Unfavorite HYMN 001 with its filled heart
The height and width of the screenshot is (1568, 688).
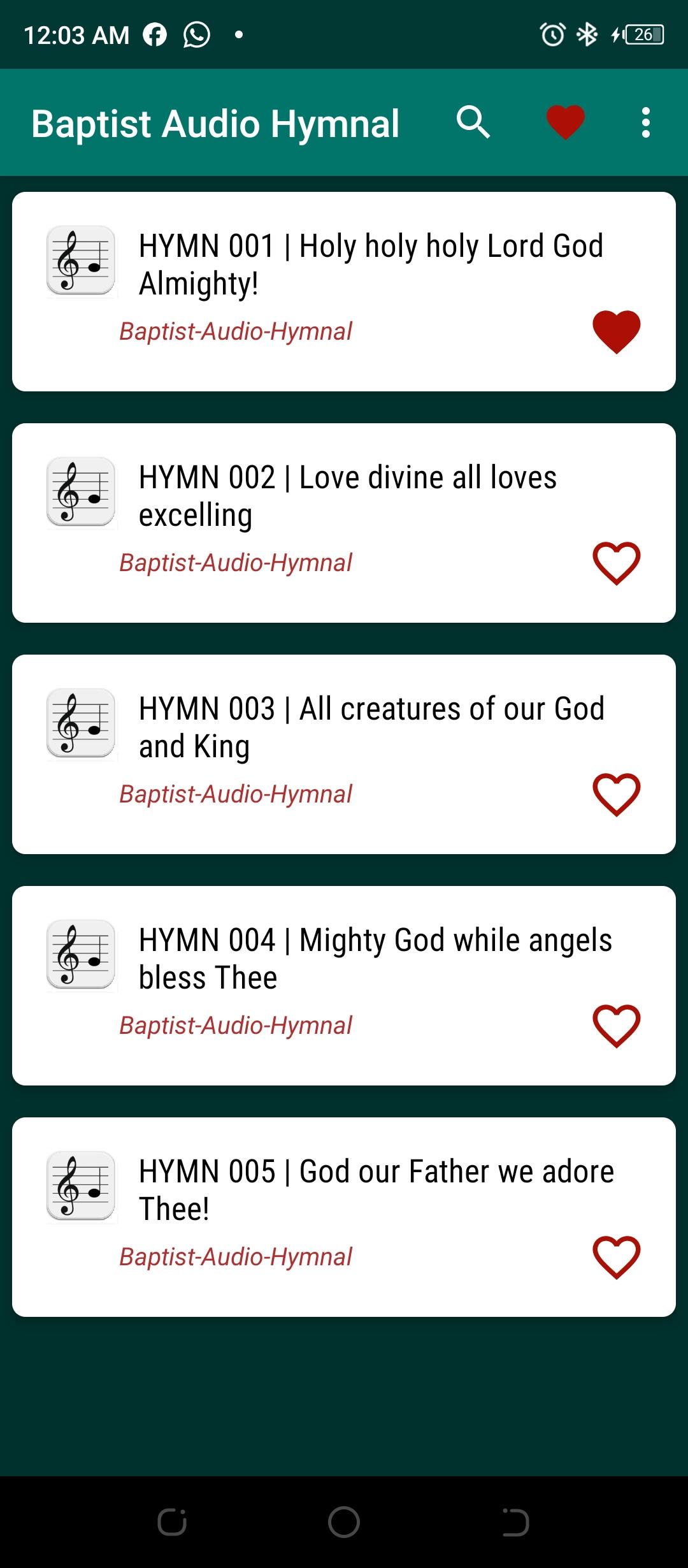click(616, 331)
